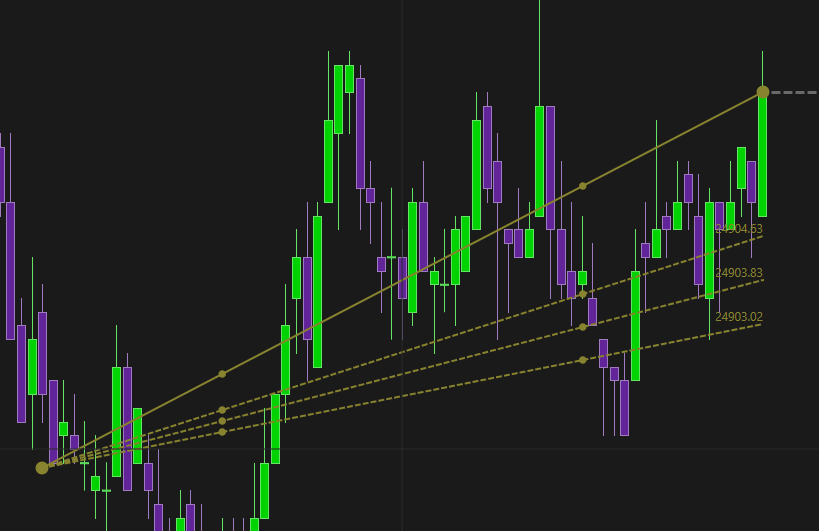Screen dimensions: 819x531
Task: Select the fan's upper-right end anchor point
Action: [x=762, y=92]
